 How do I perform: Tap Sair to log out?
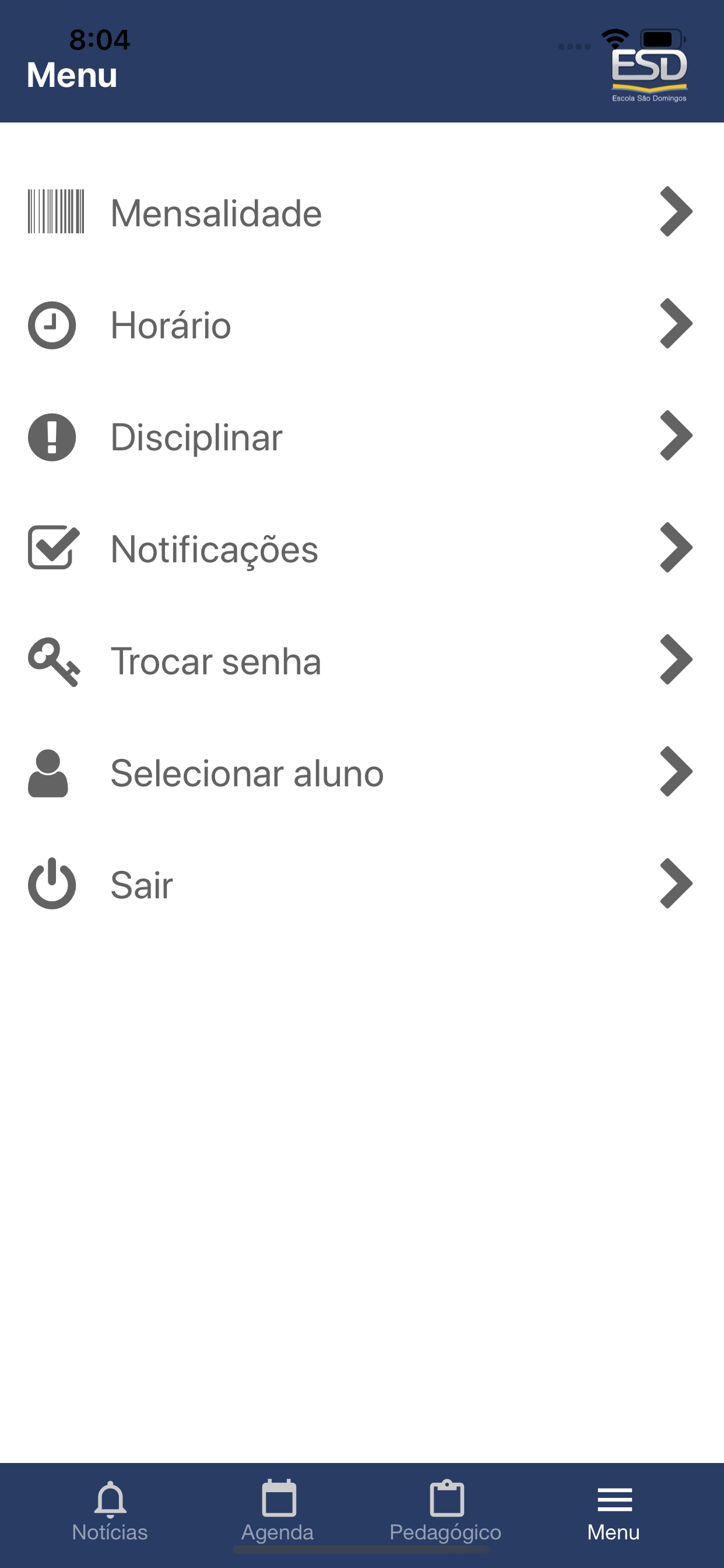[362, 884]
